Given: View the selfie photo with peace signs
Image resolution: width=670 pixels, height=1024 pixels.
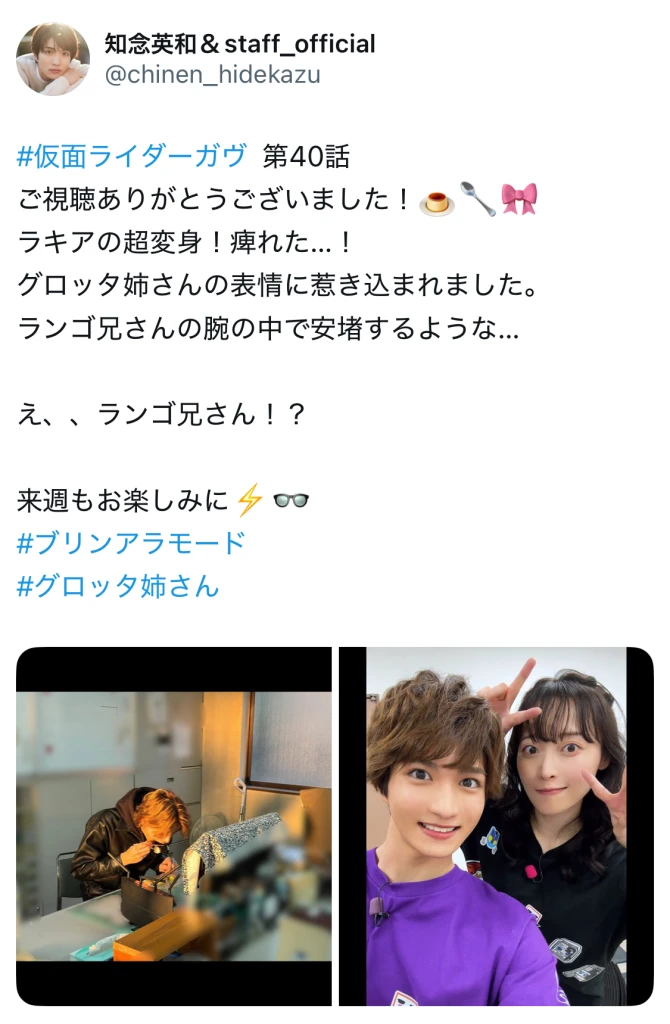Looking at the screenshot, I should tap(496, 825).
